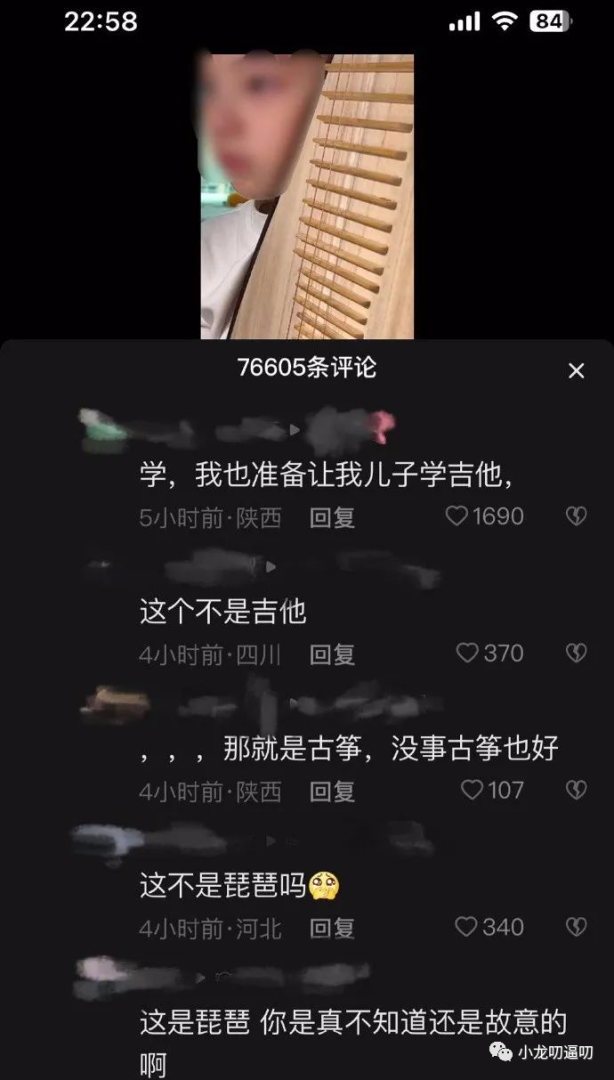Reply to the comment about learning 吉他
This screenshot has height=1080, width=614.
click(x=332, y=518)
